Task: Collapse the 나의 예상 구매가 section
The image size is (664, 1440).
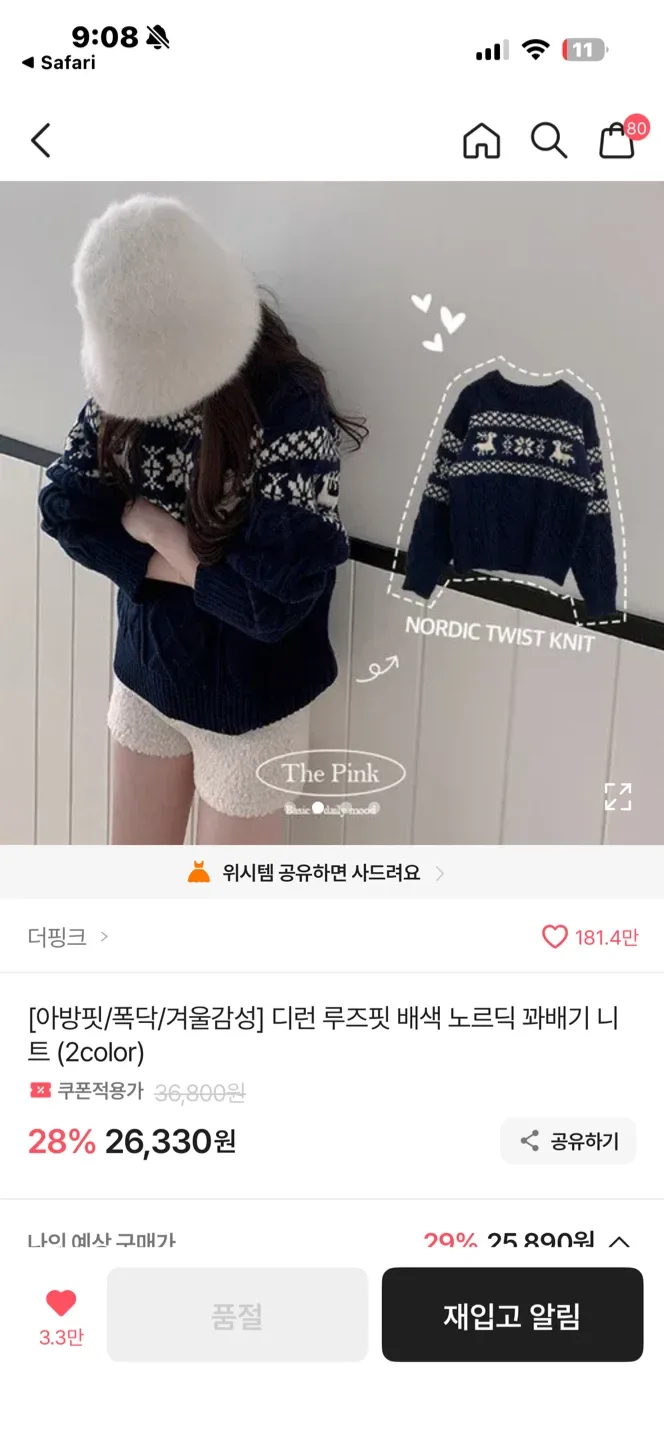Action: coord(619,1242)
